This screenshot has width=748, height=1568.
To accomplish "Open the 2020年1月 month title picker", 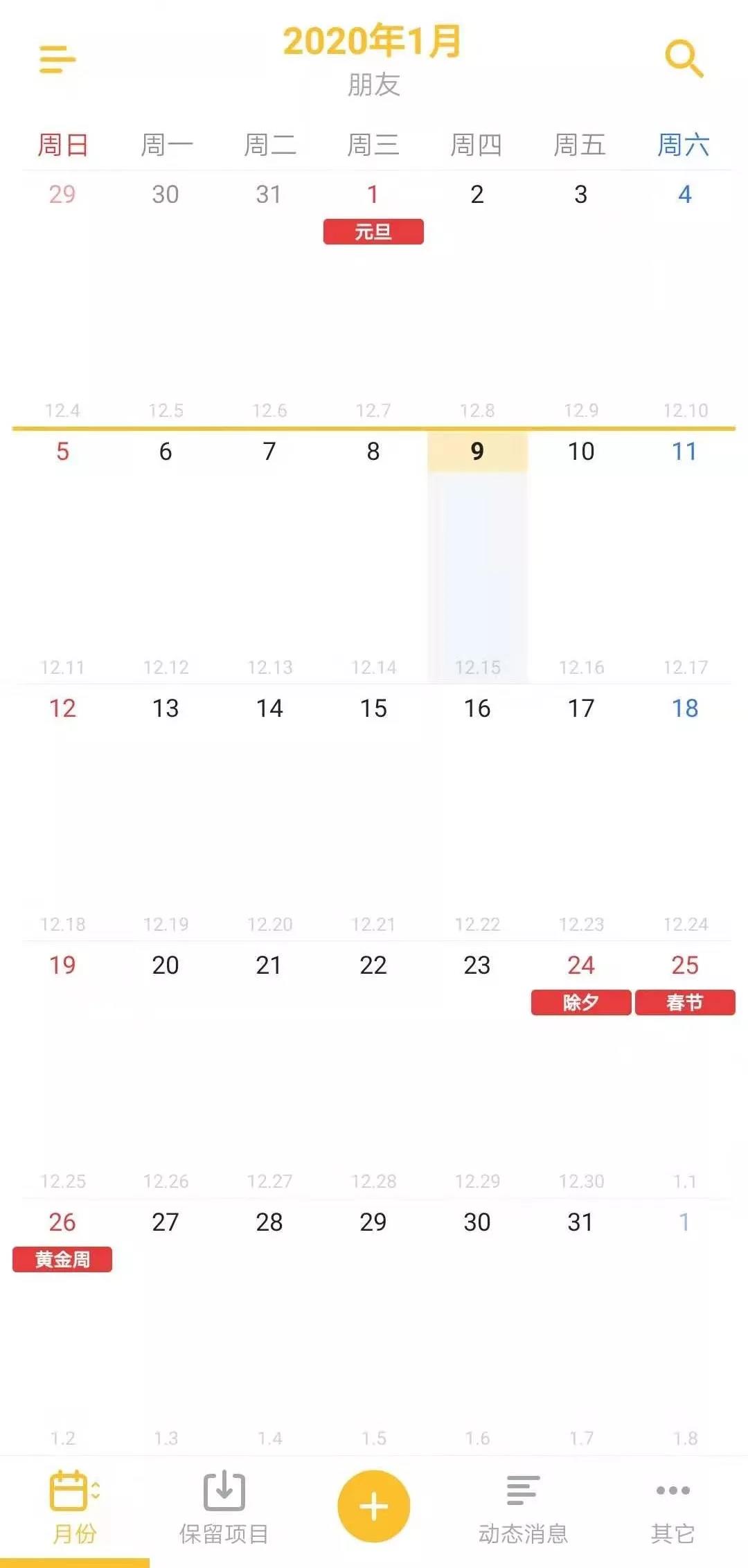I will [373, 42].
